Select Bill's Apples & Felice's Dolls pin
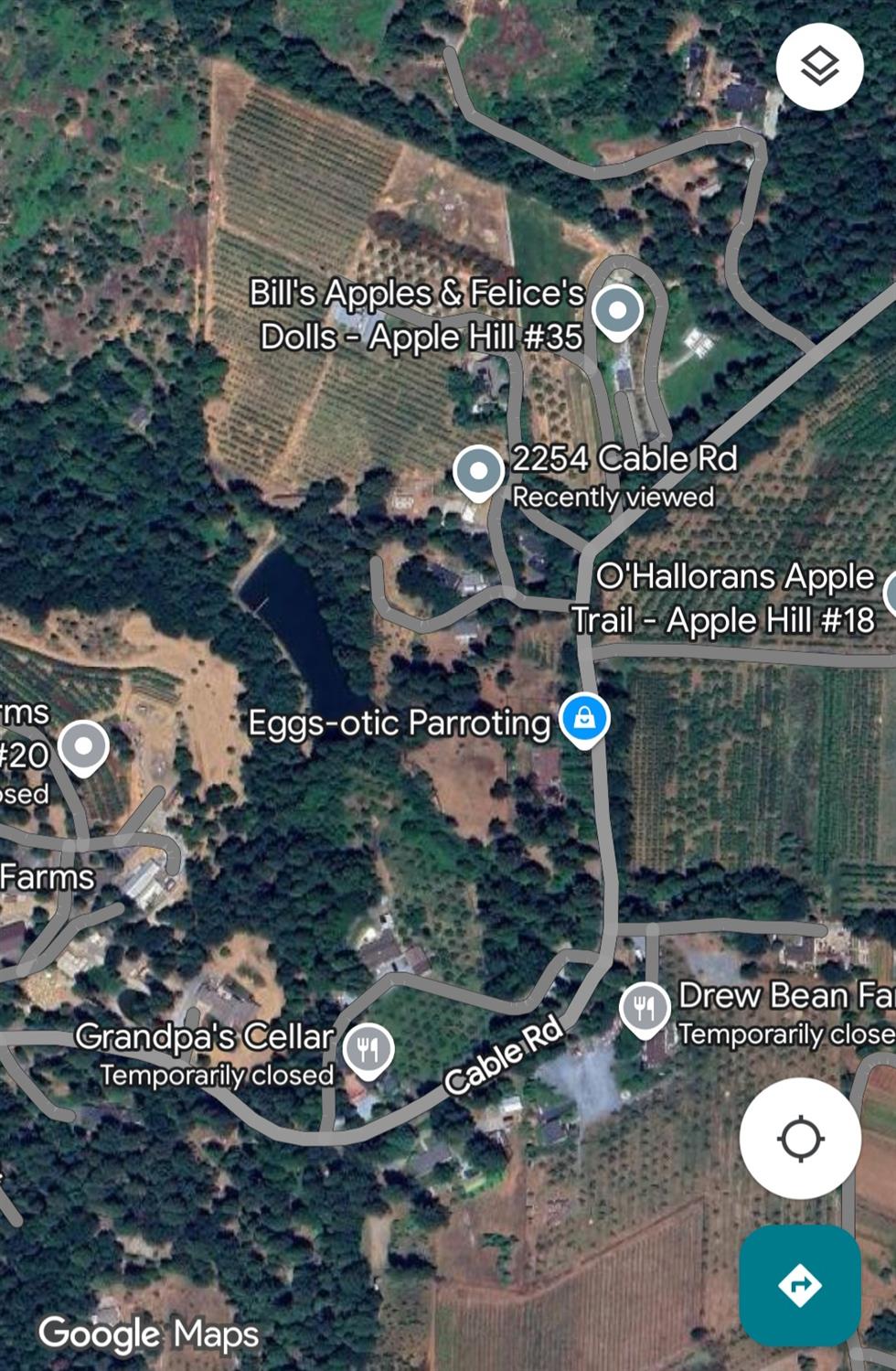 click(x=617, y=311)
